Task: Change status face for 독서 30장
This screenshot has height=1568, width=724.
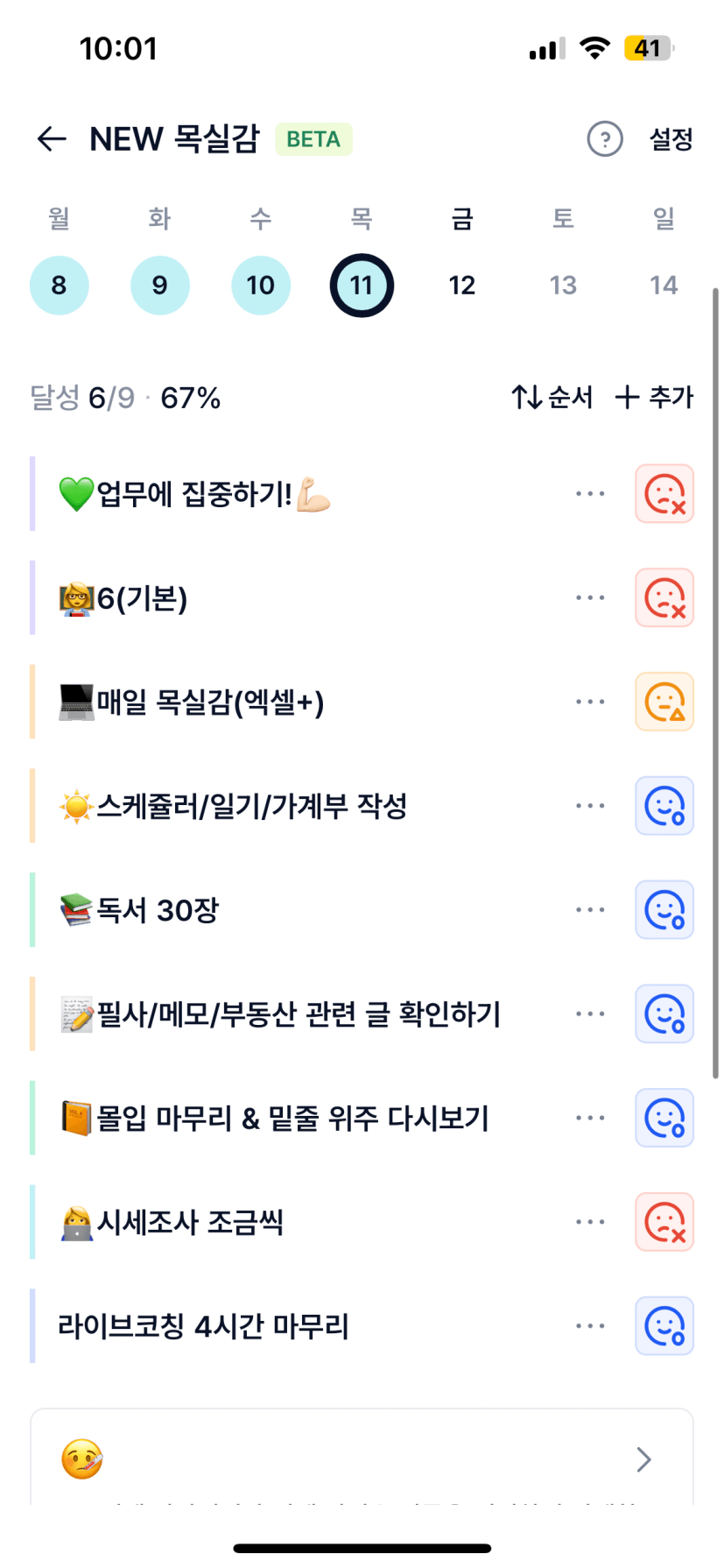Action: pos(664,910)
